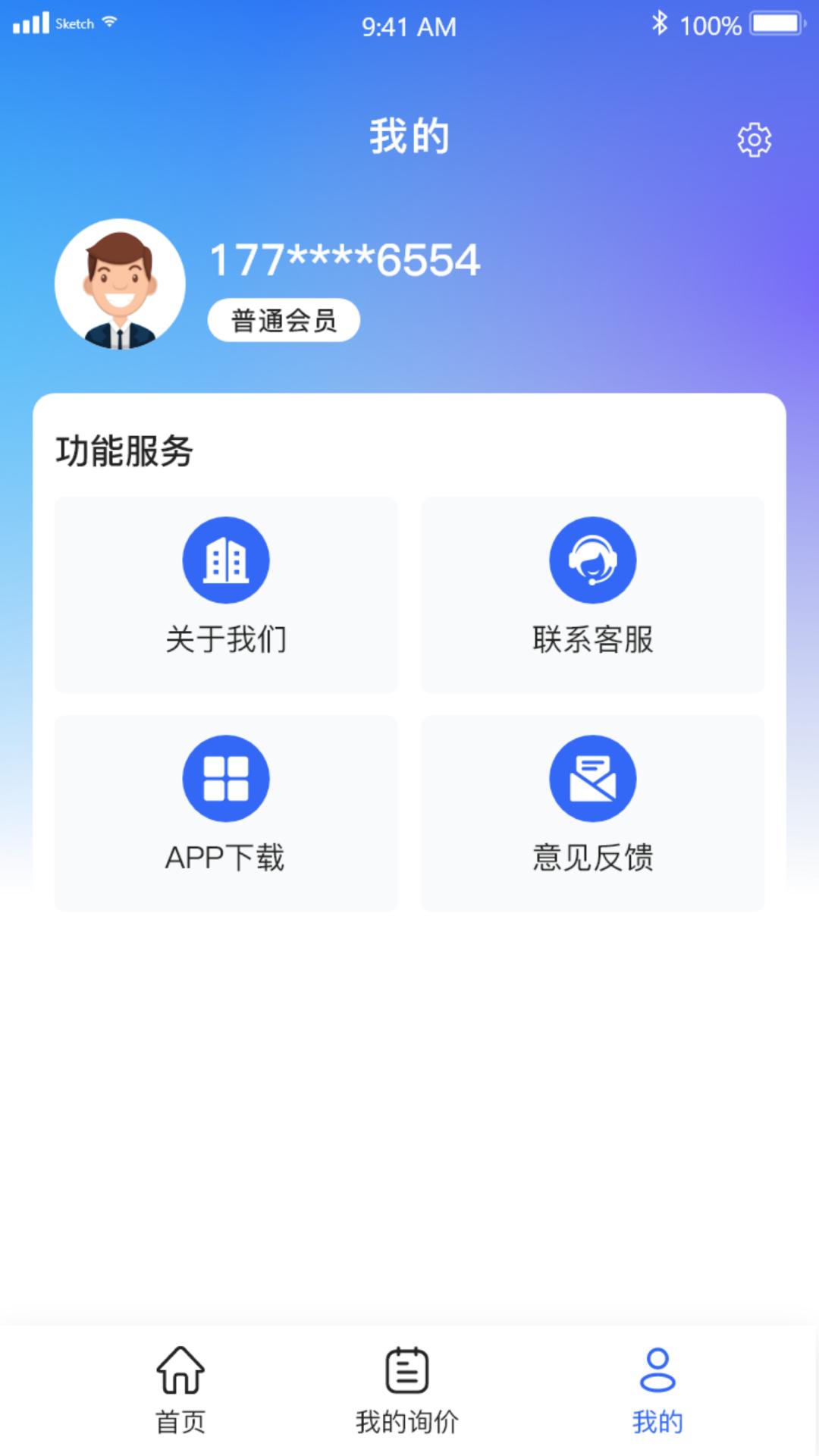Open the 关于我们 card
This screenshot has height=1456, width=819.
click(226, 595)
